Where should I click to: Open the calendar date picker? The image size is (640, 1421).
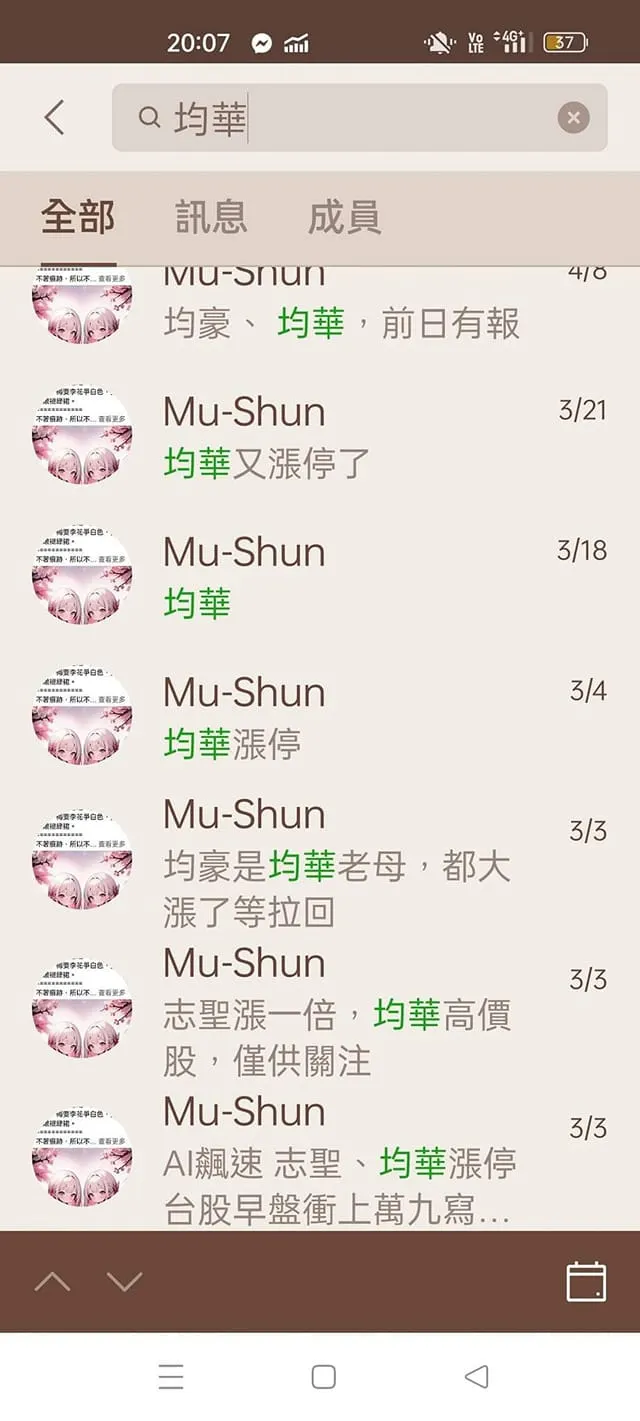(x=586, y=1281)
